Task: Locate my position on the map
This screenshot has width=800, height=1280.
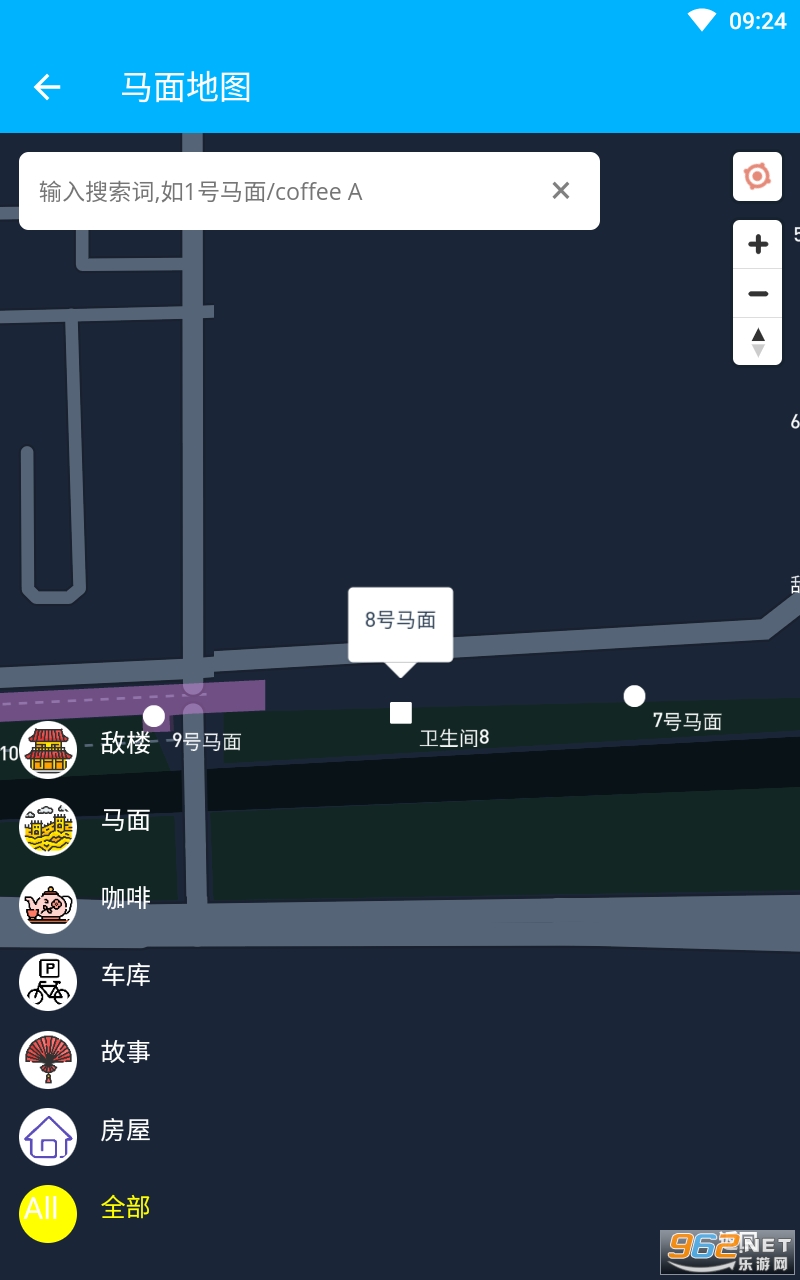Action: (x=757, y=177)
